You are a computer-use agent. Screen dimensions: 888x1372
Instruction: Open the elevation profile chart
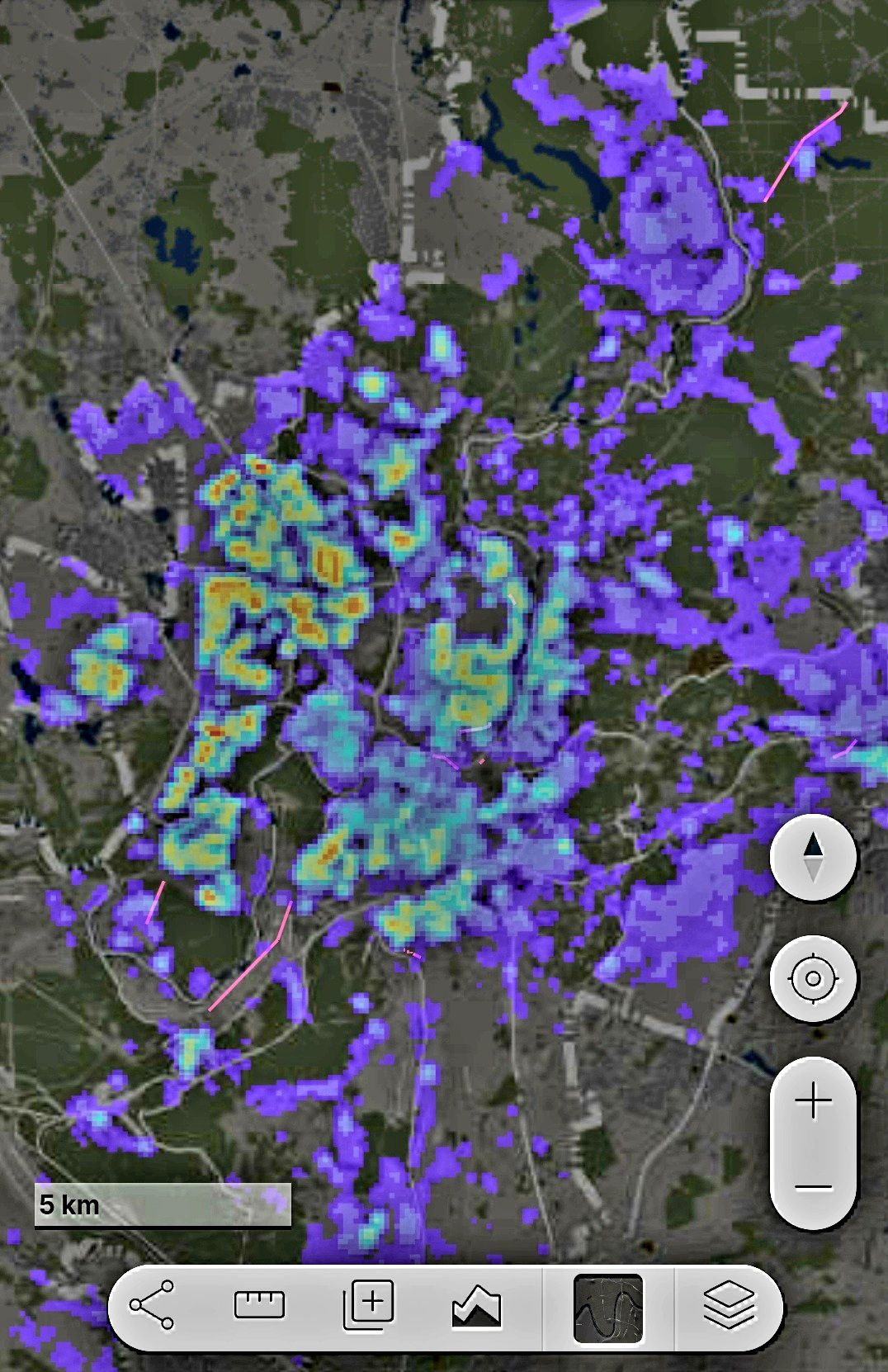click(x=476, y=1307)
